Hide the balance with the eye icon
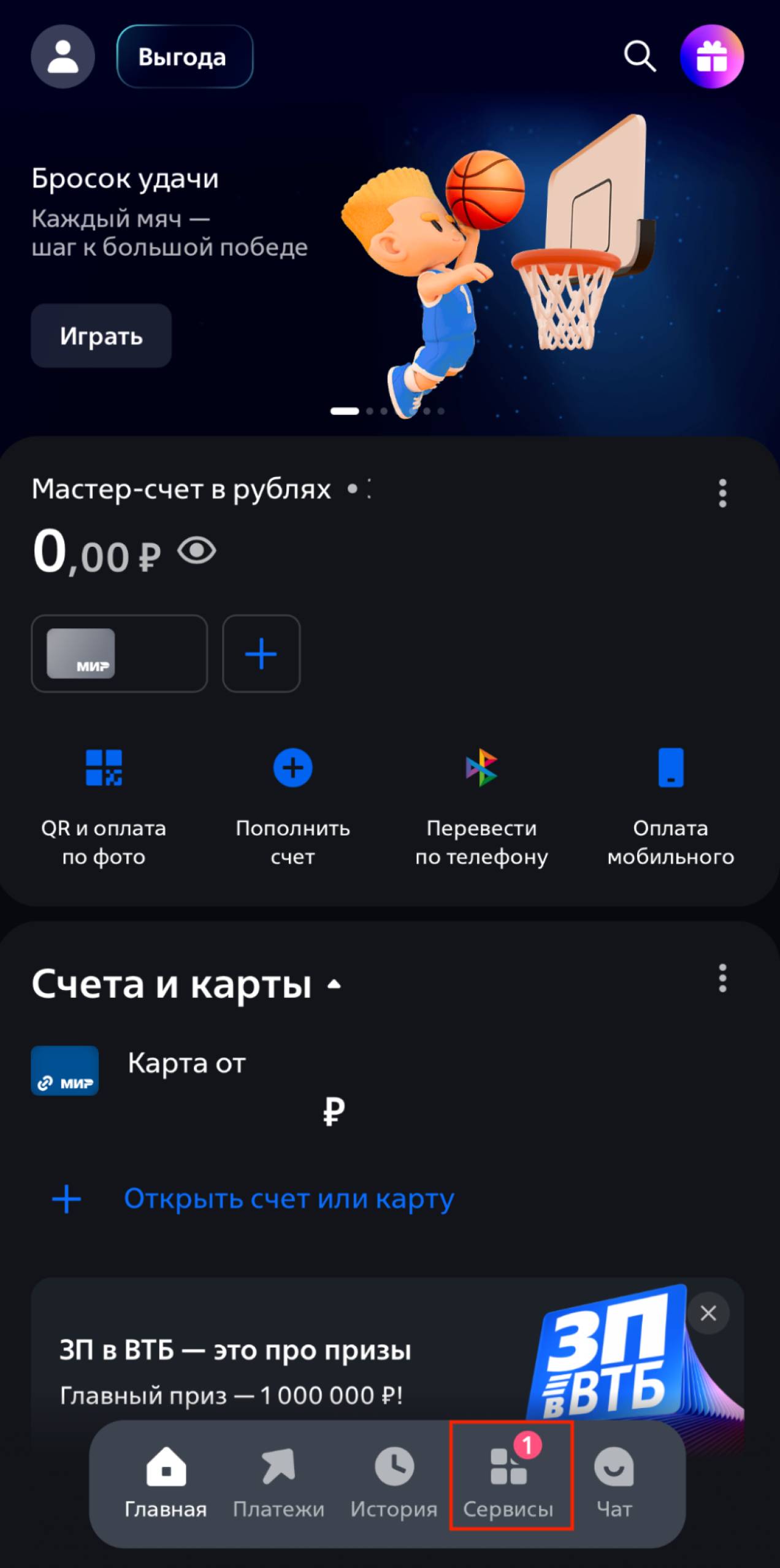 [x=197, y=551]
